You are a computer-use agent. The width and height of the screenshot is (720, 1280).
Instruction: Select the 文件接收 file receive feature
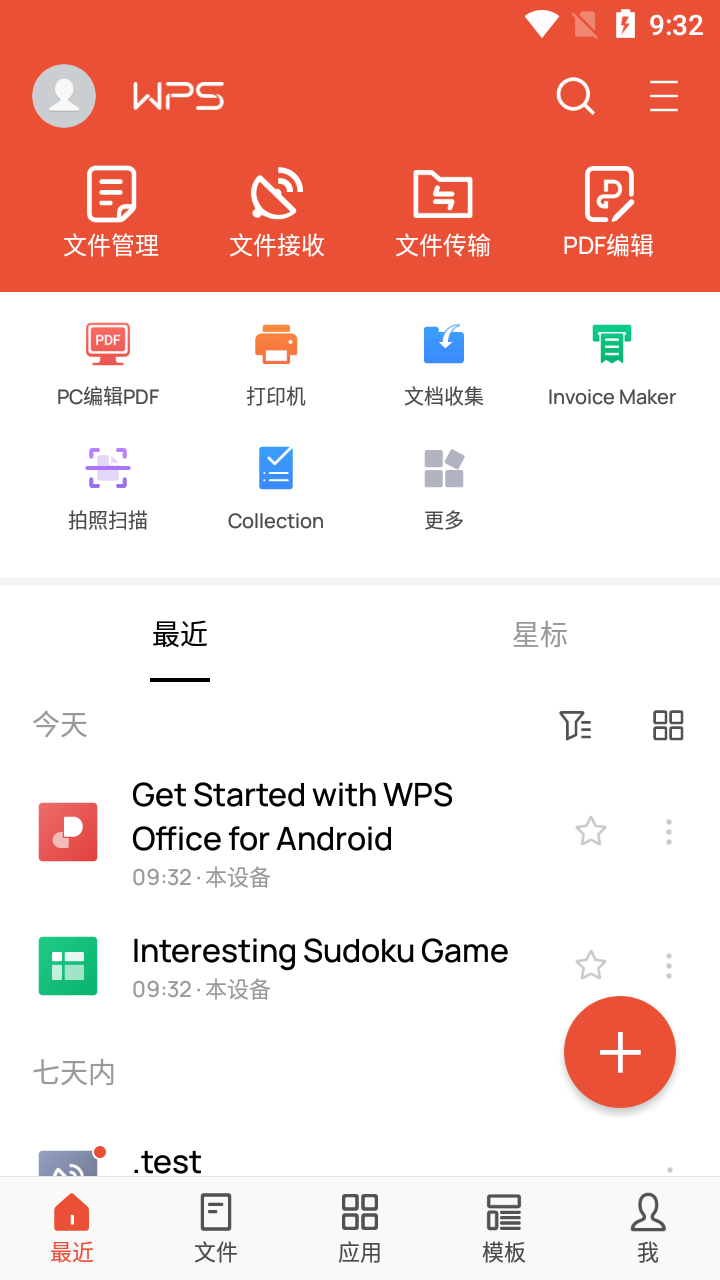(x=277, y=210)
